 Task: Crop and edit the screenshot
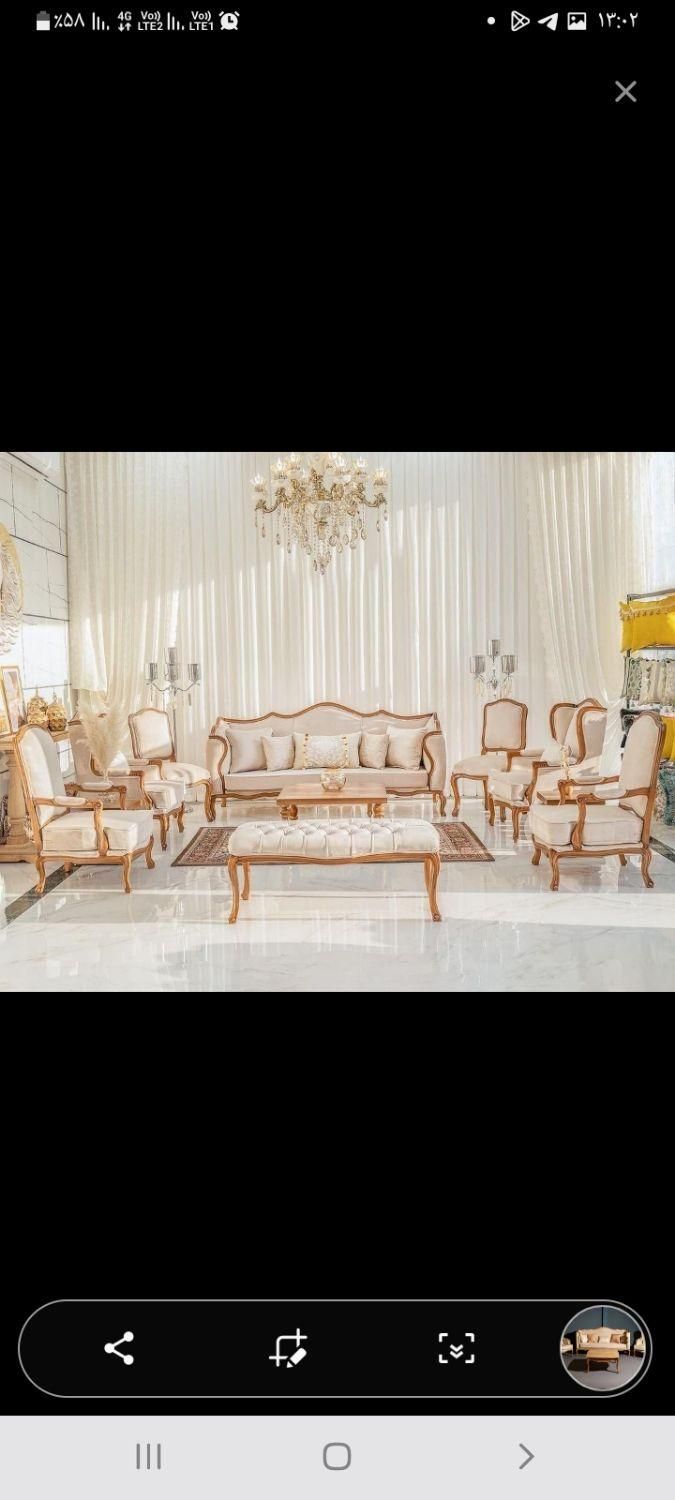289,1348
